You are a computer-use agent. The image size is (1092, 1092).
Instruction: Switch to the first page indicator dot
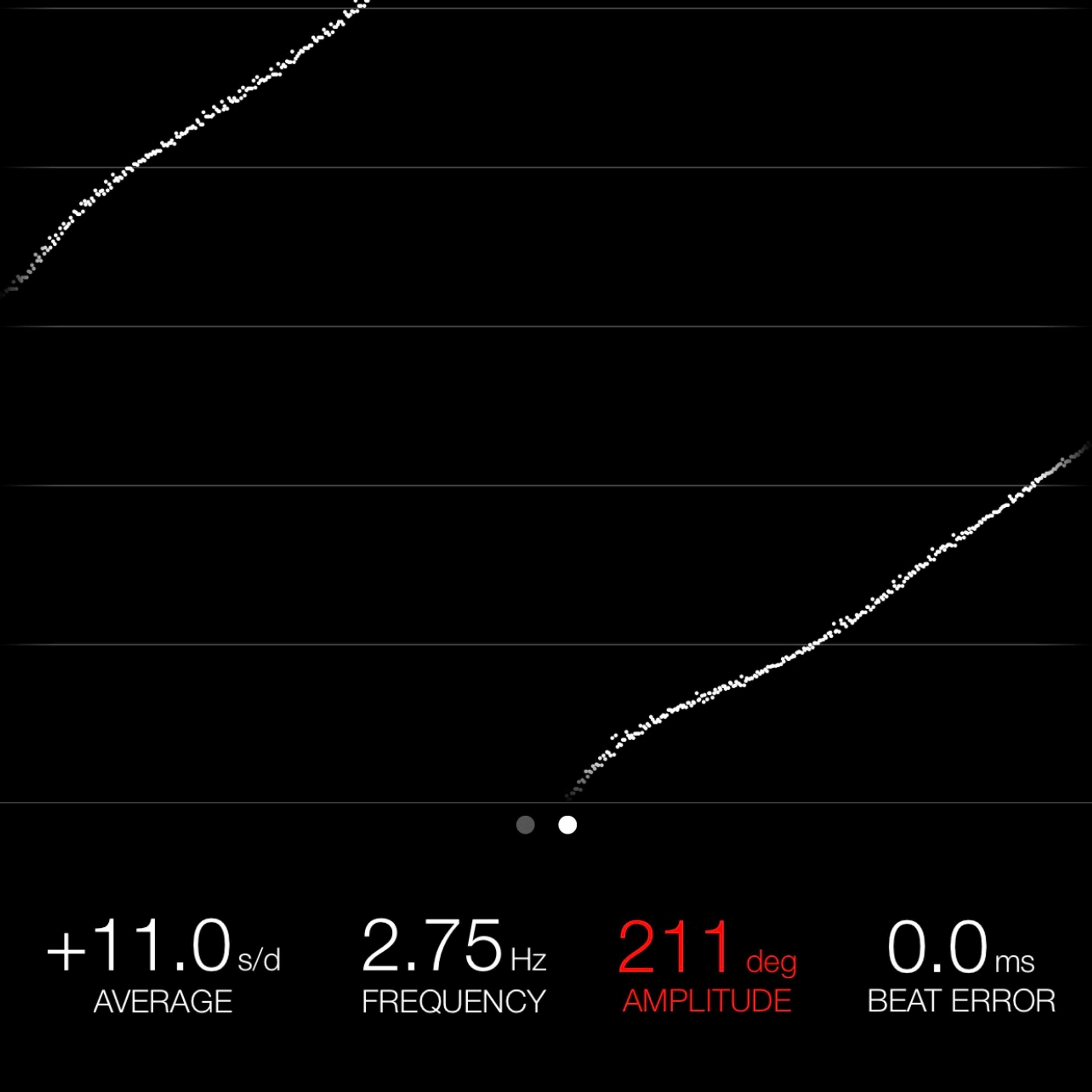[x=525, y=825]
